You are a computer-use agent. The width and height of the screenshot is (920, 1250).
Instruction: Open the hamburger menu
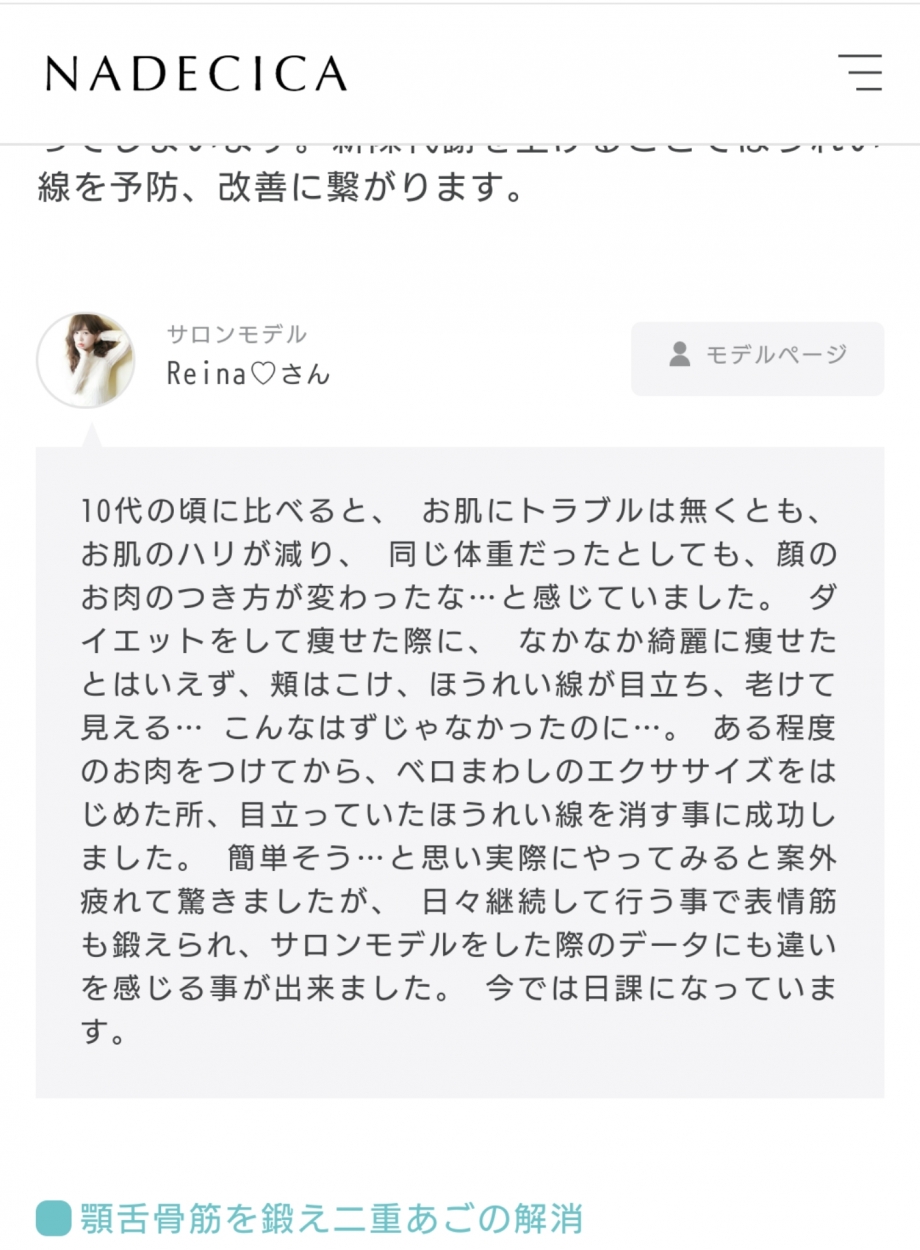(861, 73)
